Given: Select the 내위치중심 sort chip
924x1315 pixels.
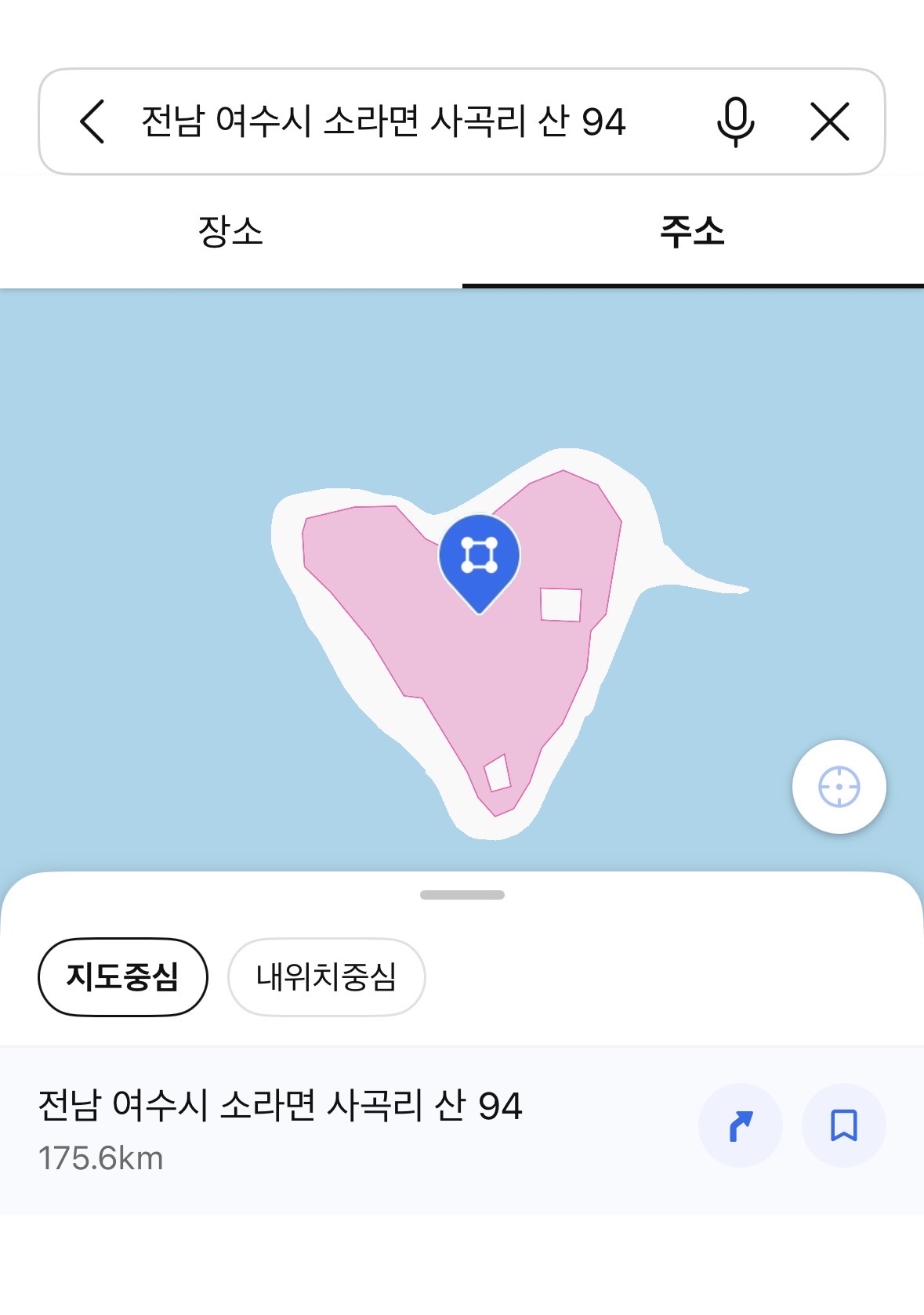Looking at the screenshot, I should 326,977.
